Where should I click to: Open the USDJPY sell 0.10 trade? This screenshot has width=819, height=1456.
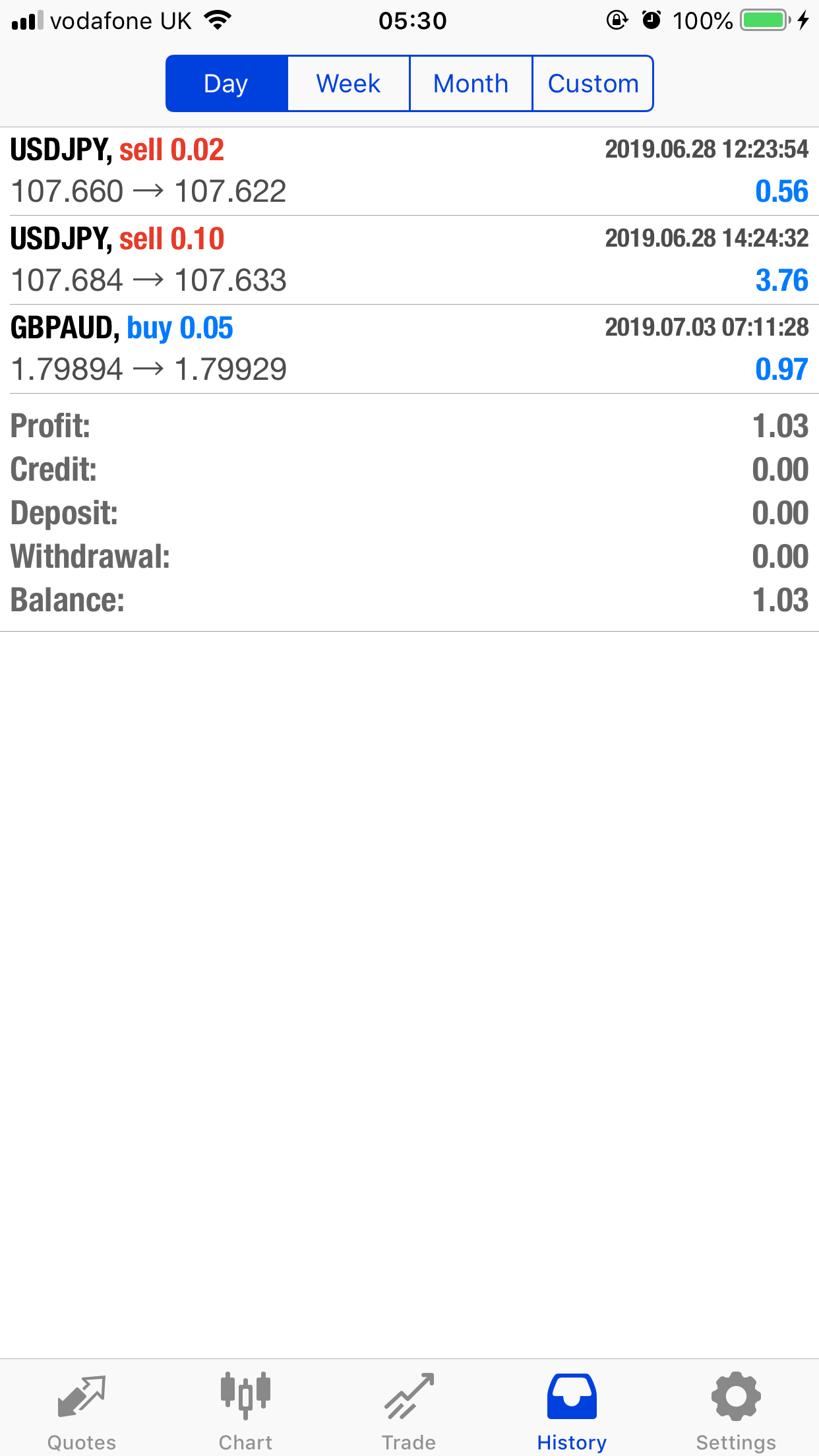(x=409, y=260)
